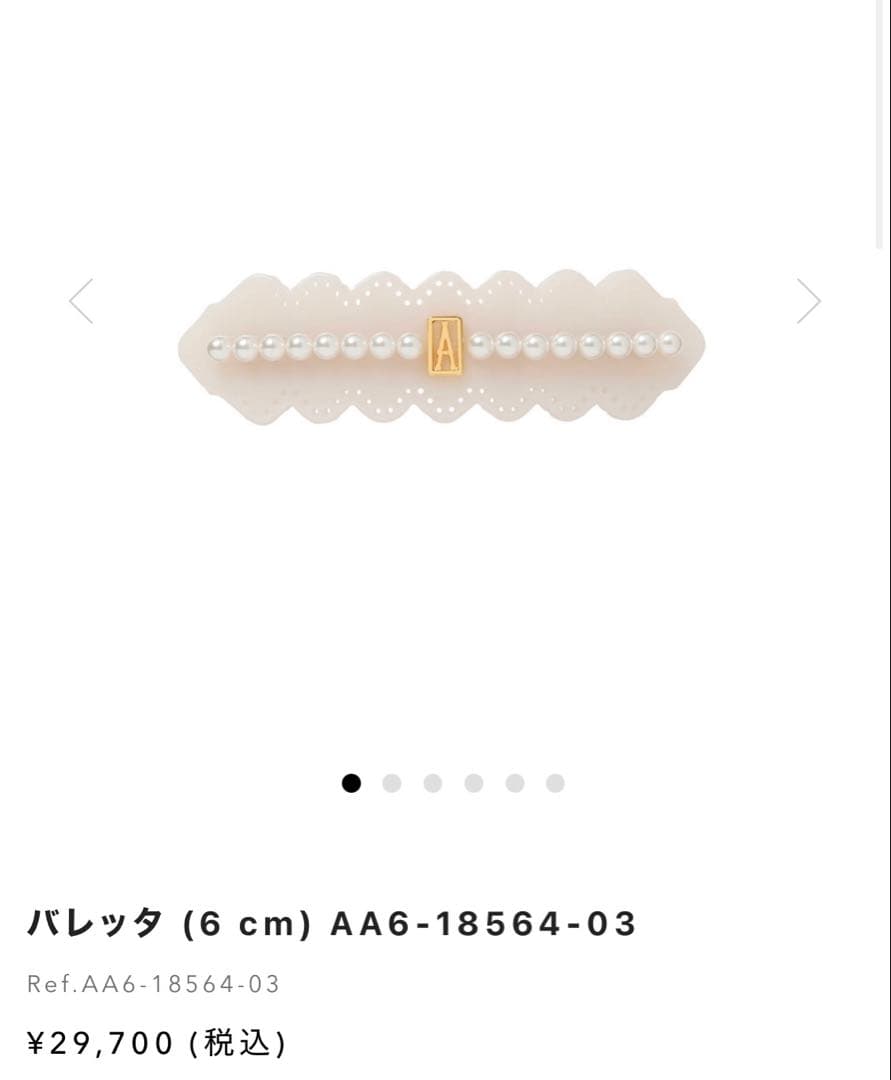
Task: Click the carousel dot row to change slides
Action: (x=452, y=784)
